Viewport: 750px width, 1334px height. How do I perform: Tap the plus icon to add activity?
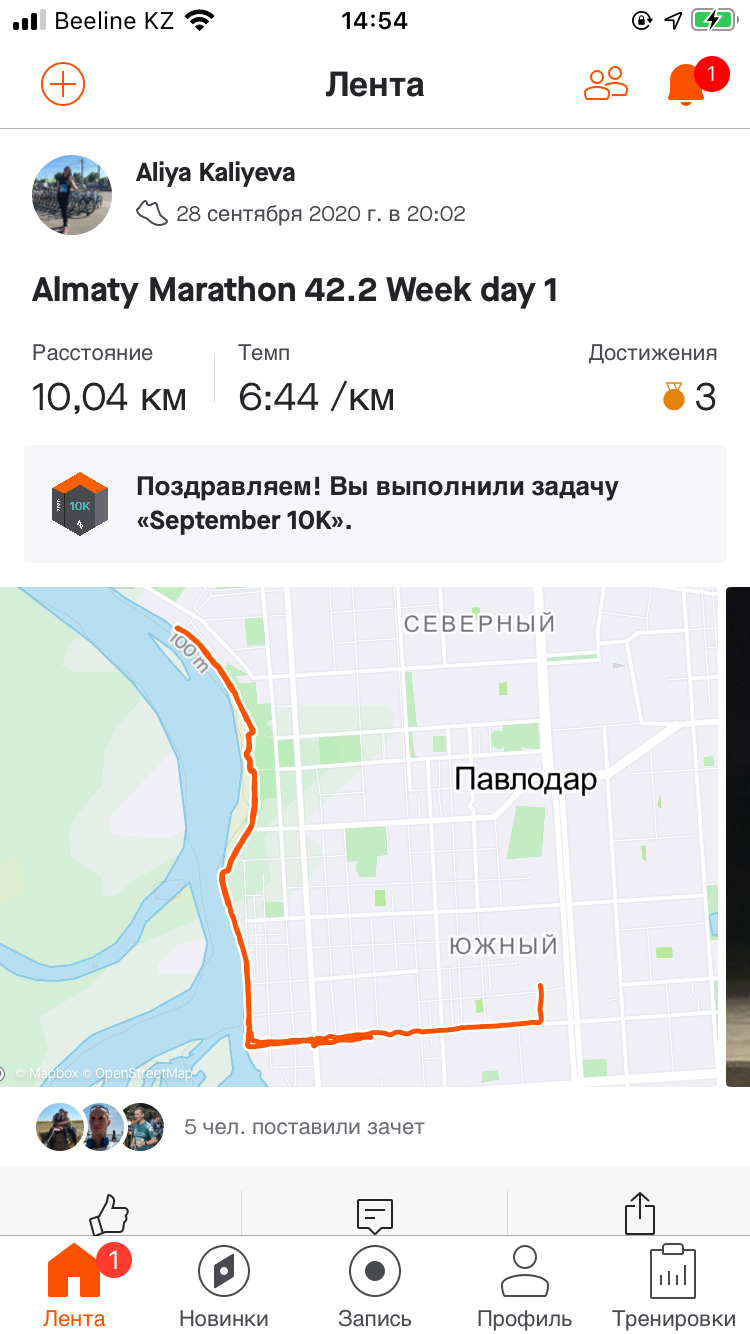coord(63,84)
